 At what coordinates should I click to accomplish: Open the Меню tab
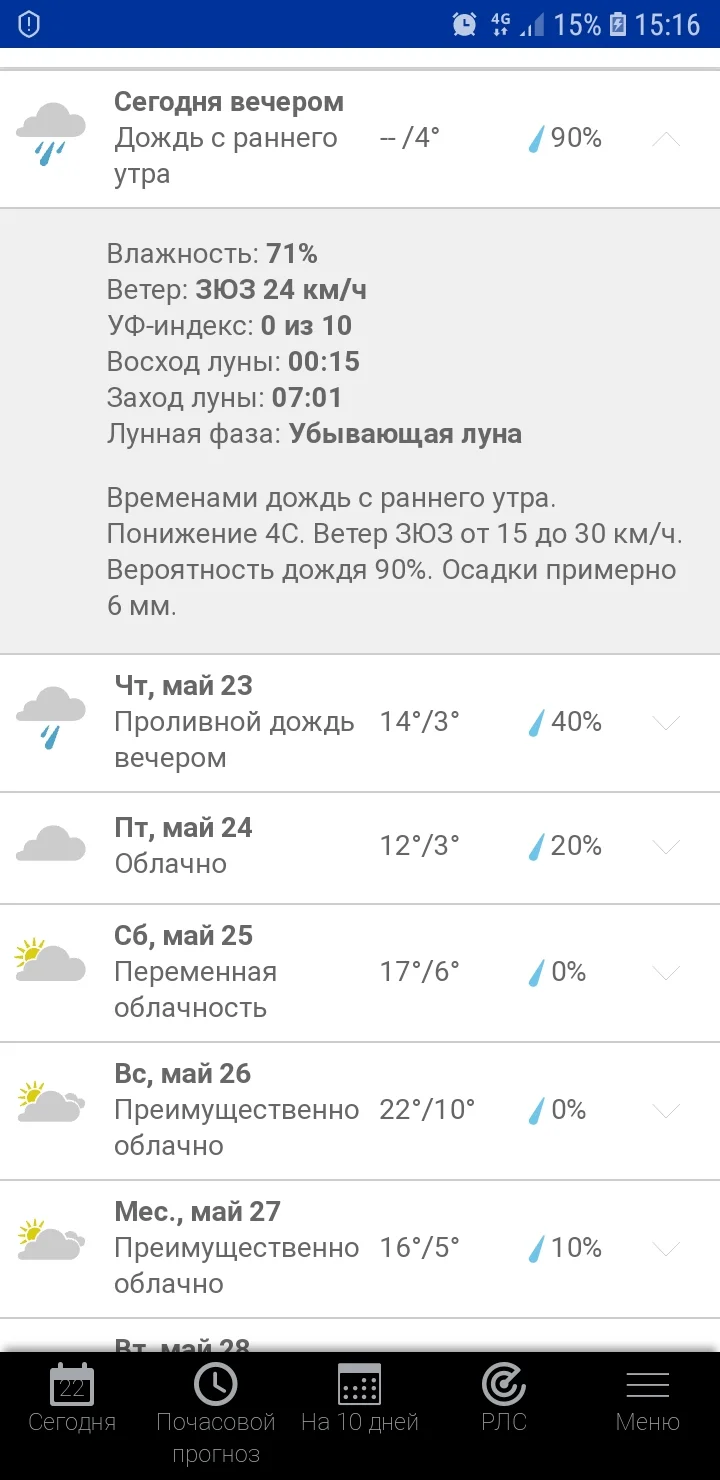(x=647, y=1400)
